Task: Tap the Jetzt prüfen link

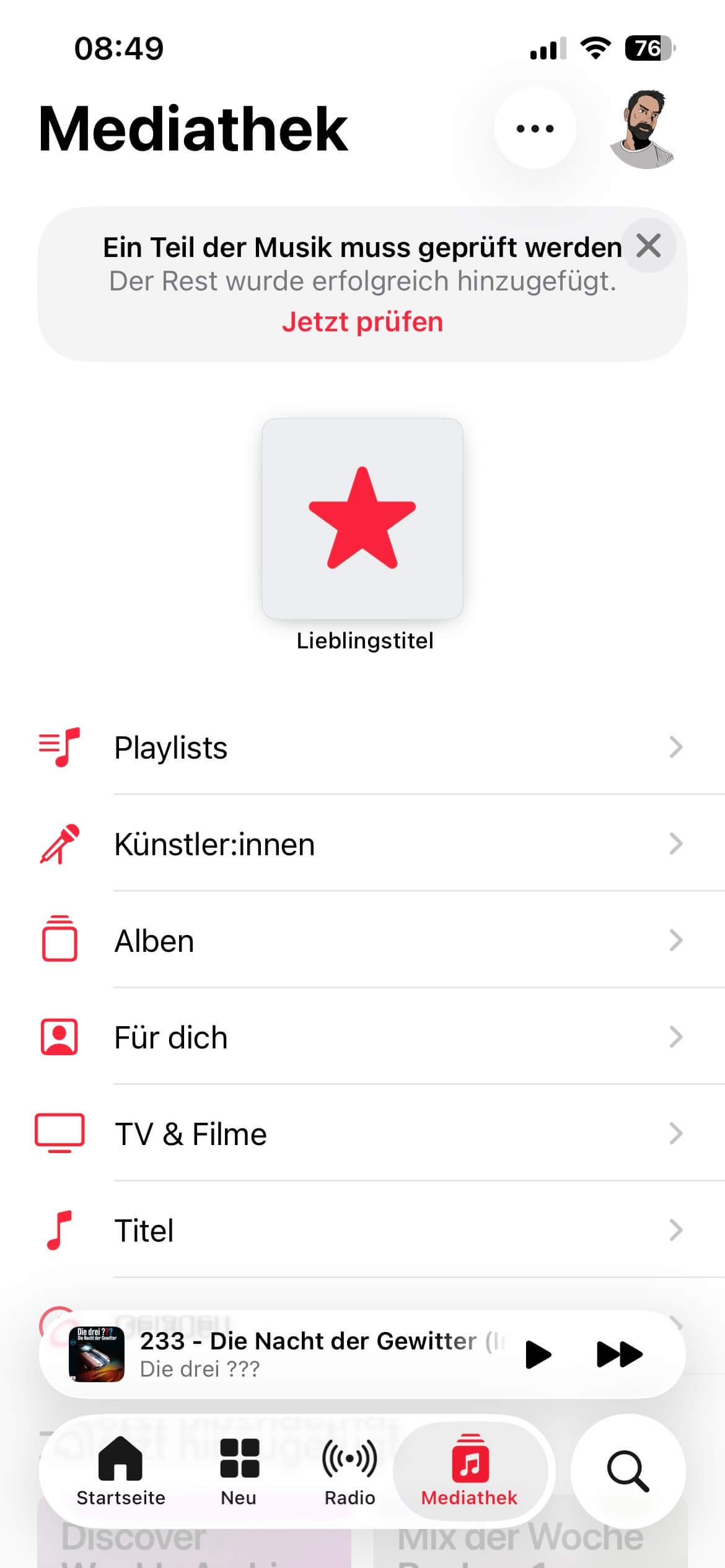Action: [362, 322]
